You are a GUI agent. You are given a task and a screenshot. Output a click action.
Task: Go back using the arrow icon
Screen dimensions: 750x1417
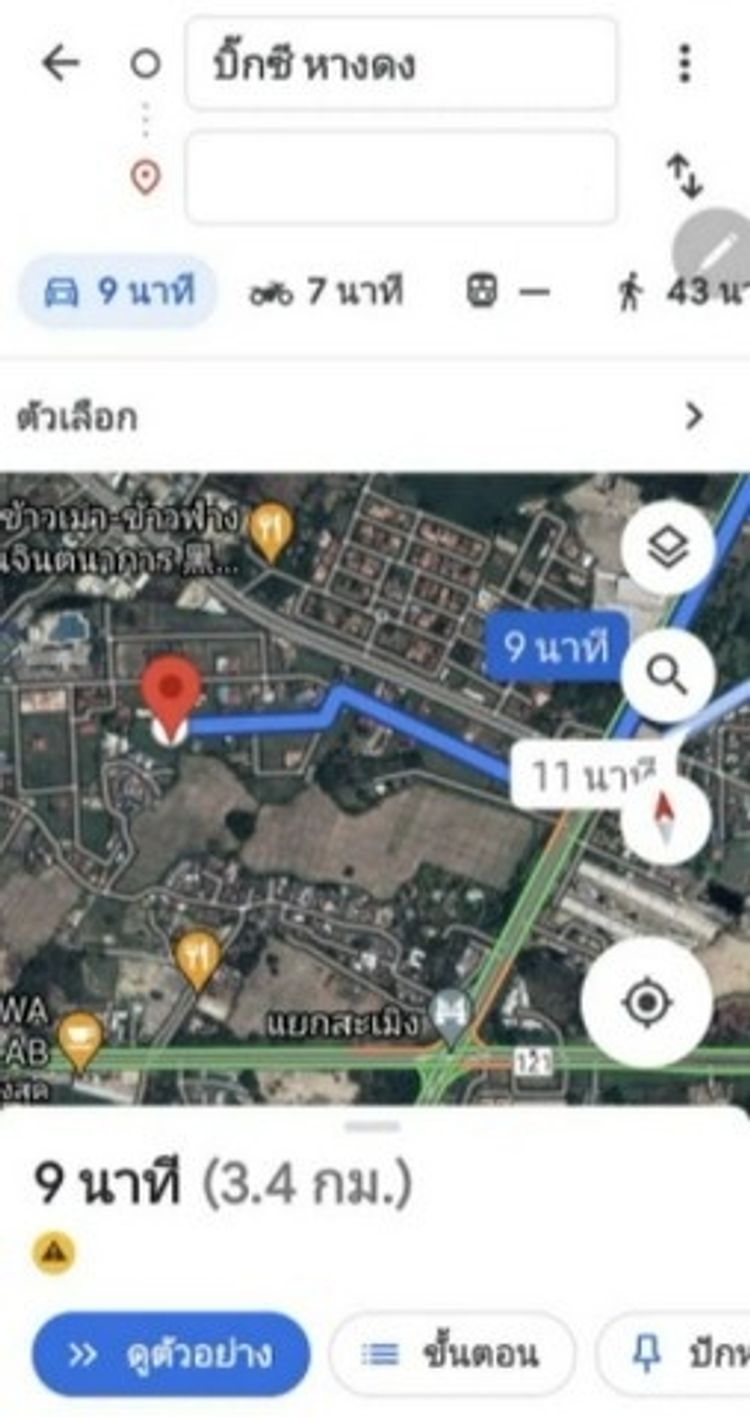tap(60, 64)
